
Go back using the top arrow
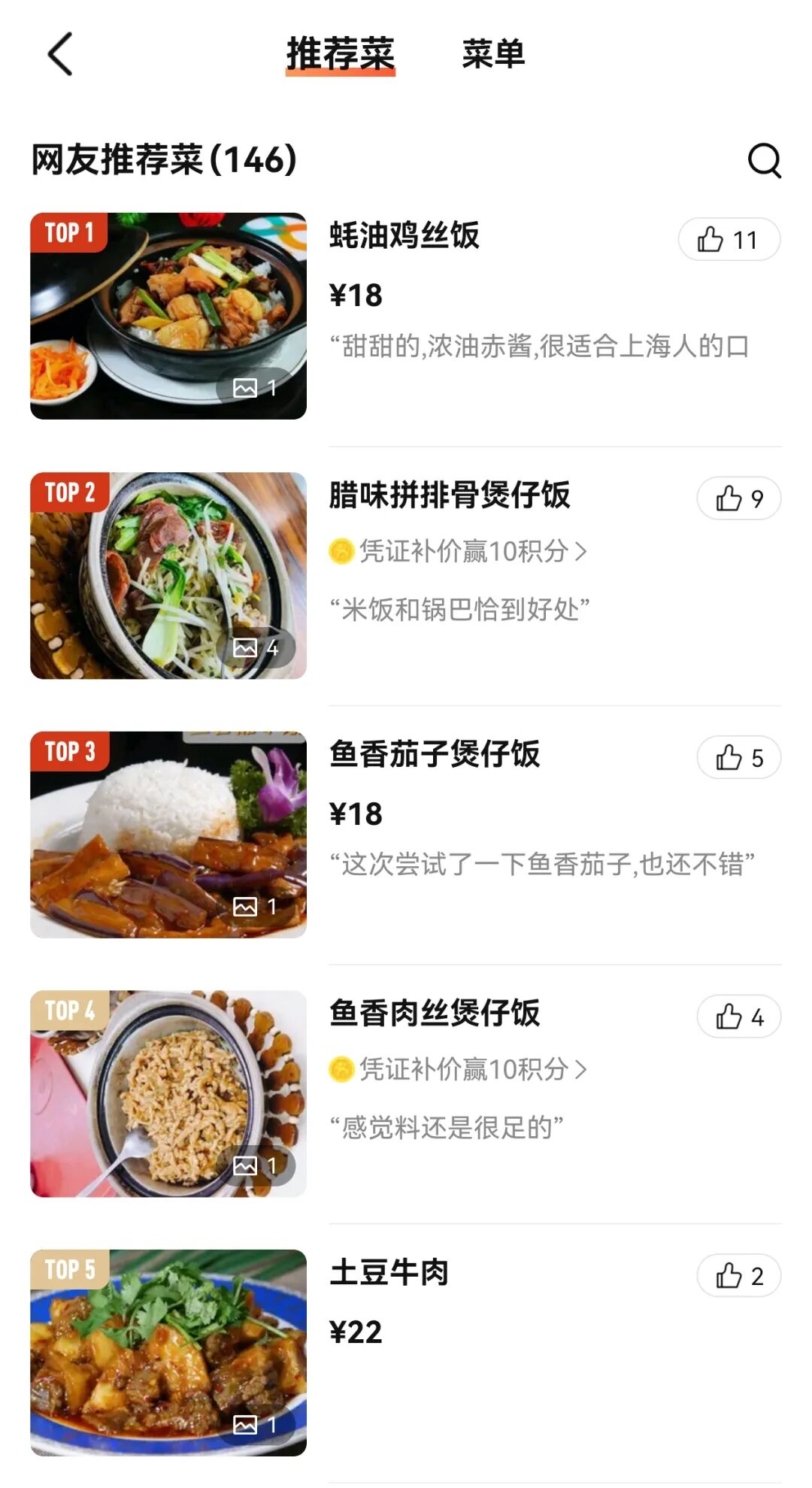tap(60, 54)
